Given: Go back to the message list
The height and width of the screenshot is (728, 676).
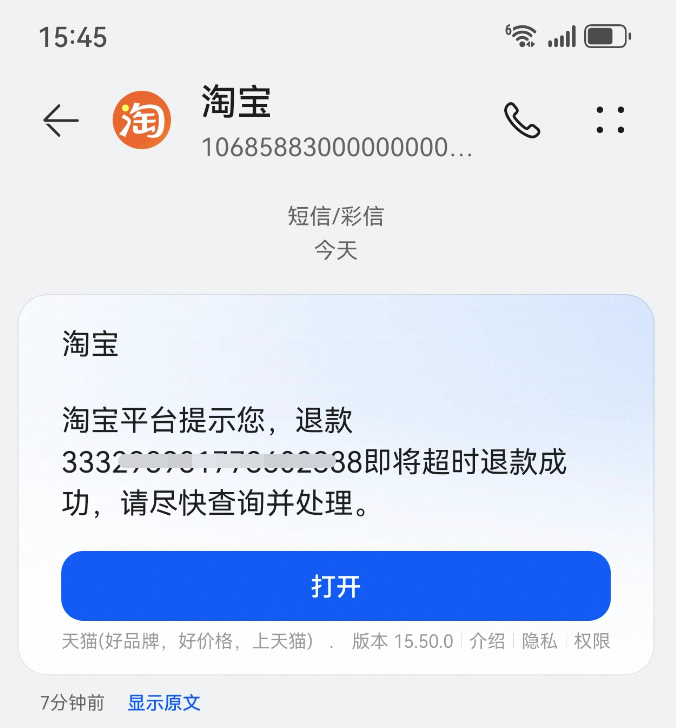Looking at the screenshot, I should click(61, 121).
